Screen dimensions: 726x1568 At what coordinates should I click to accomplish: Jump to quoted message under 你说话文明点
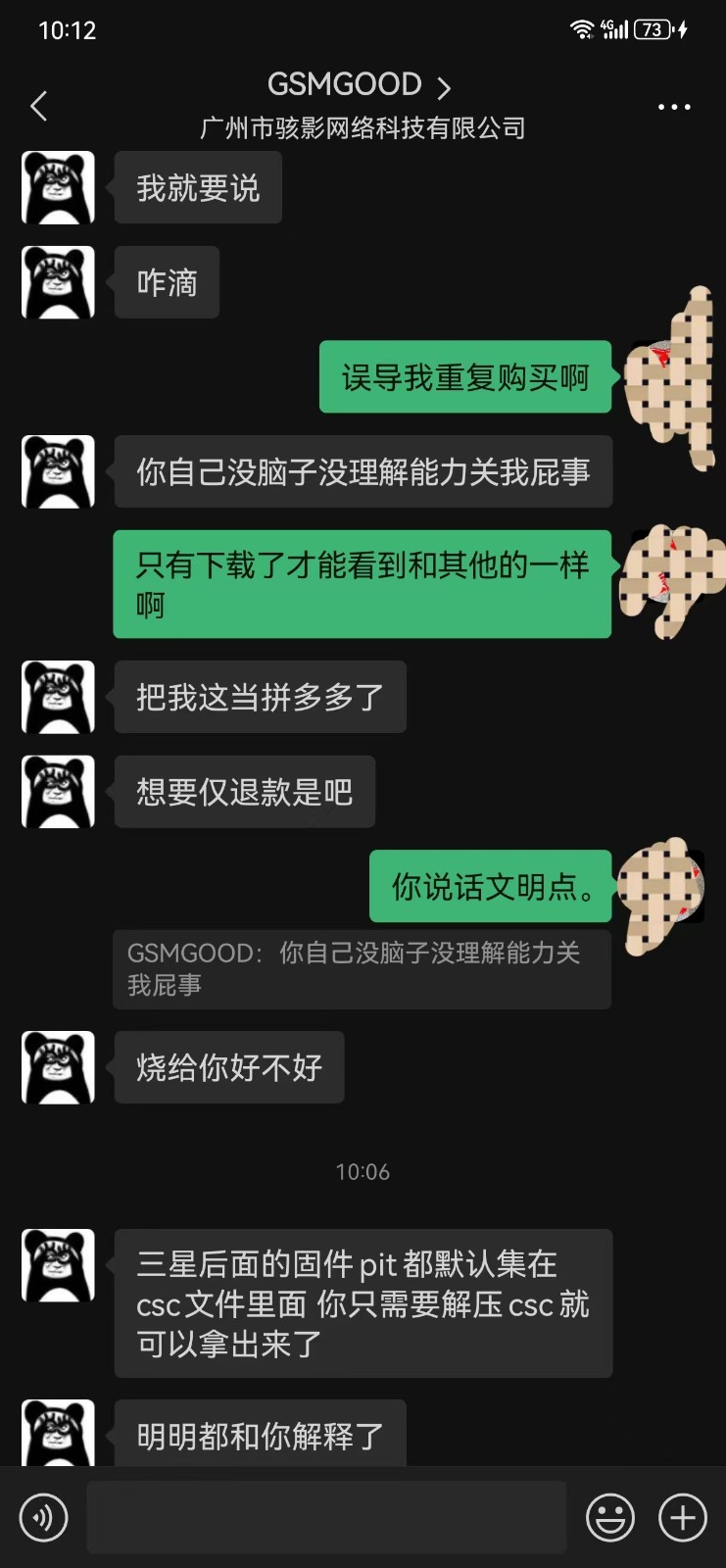pyautogui.click(x=362, y=968)
